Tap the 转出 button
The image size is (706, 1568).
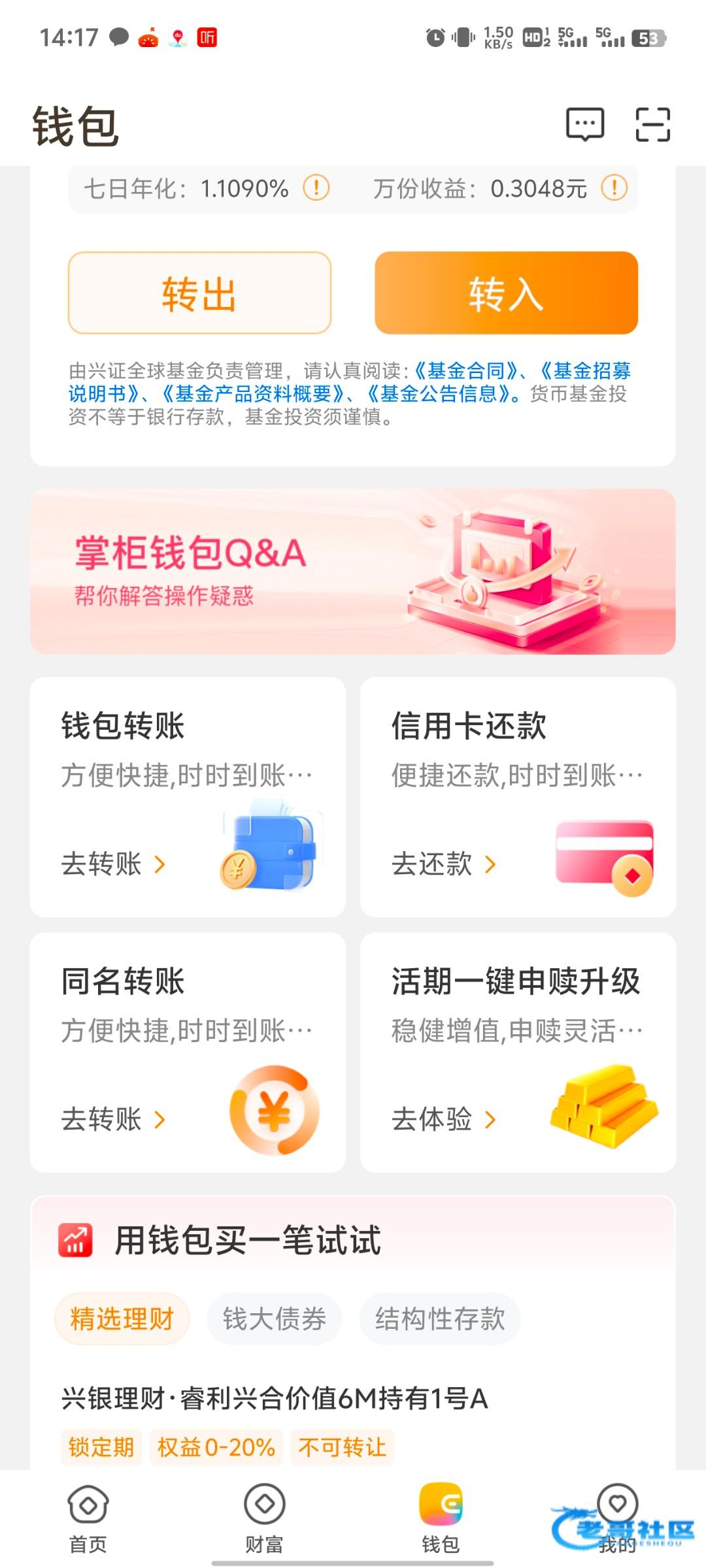tap(199, 293)
